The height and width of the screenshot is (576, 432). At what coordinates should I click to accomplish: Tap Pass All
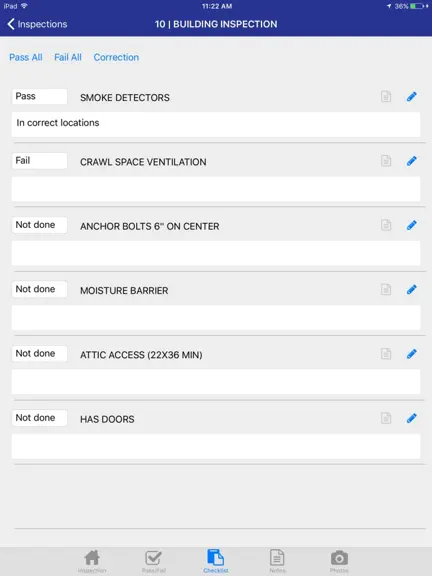coord(26,57)
